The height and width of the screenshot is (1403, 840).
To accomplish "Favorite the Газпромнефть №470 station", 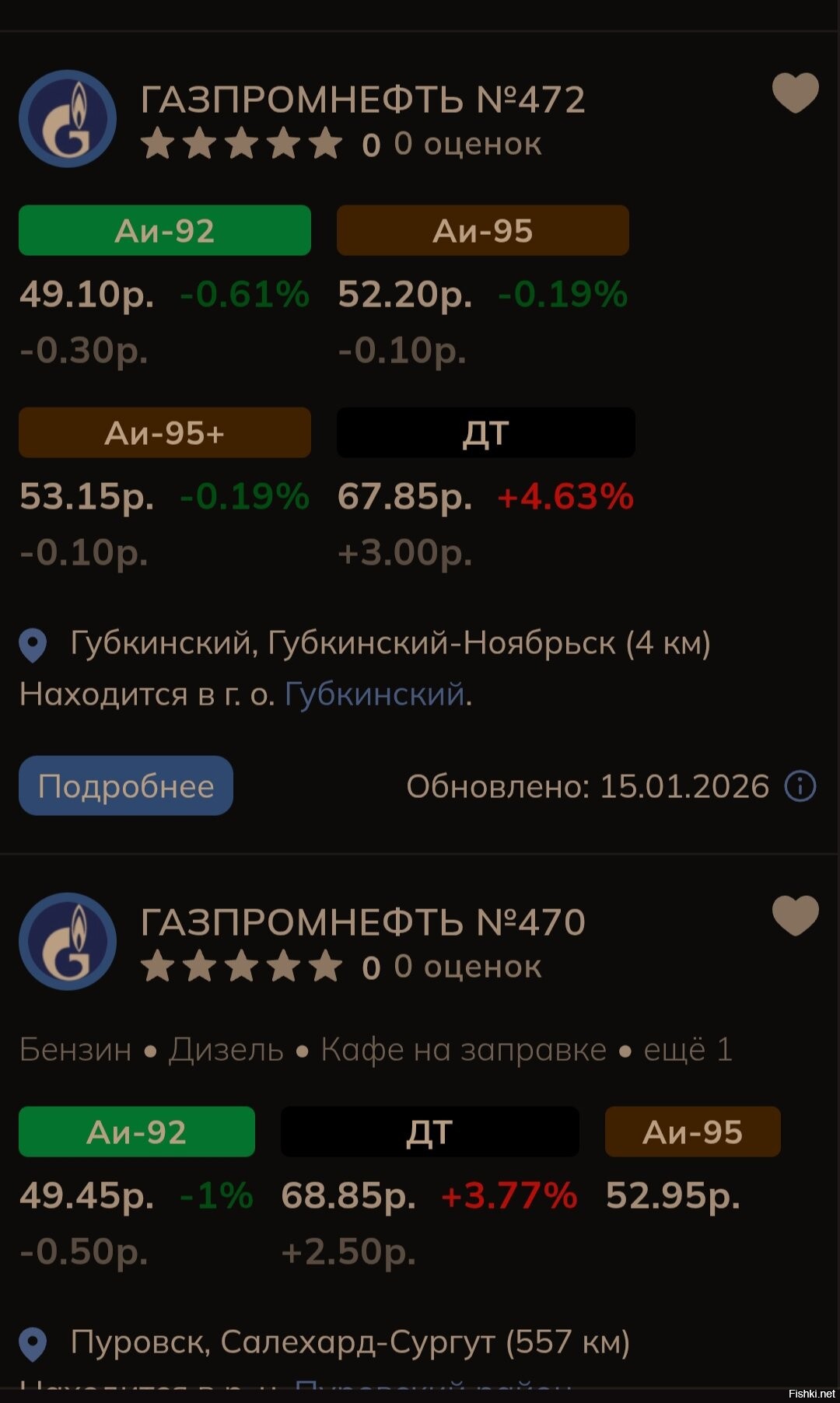I will (x=795, y=915).
